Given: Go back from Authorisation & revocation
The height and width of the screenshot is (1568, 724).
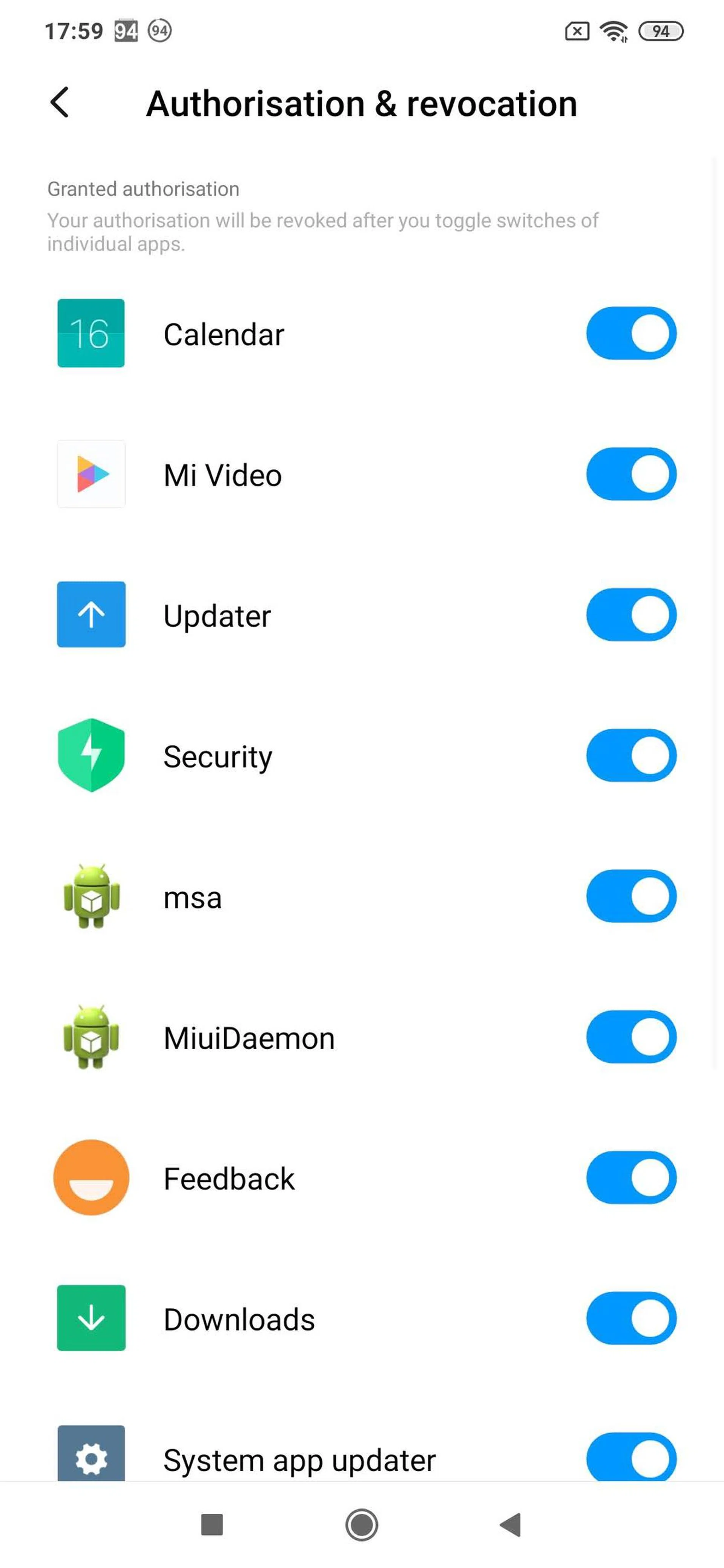Looking at the screenshot, I should coord(60,102).
